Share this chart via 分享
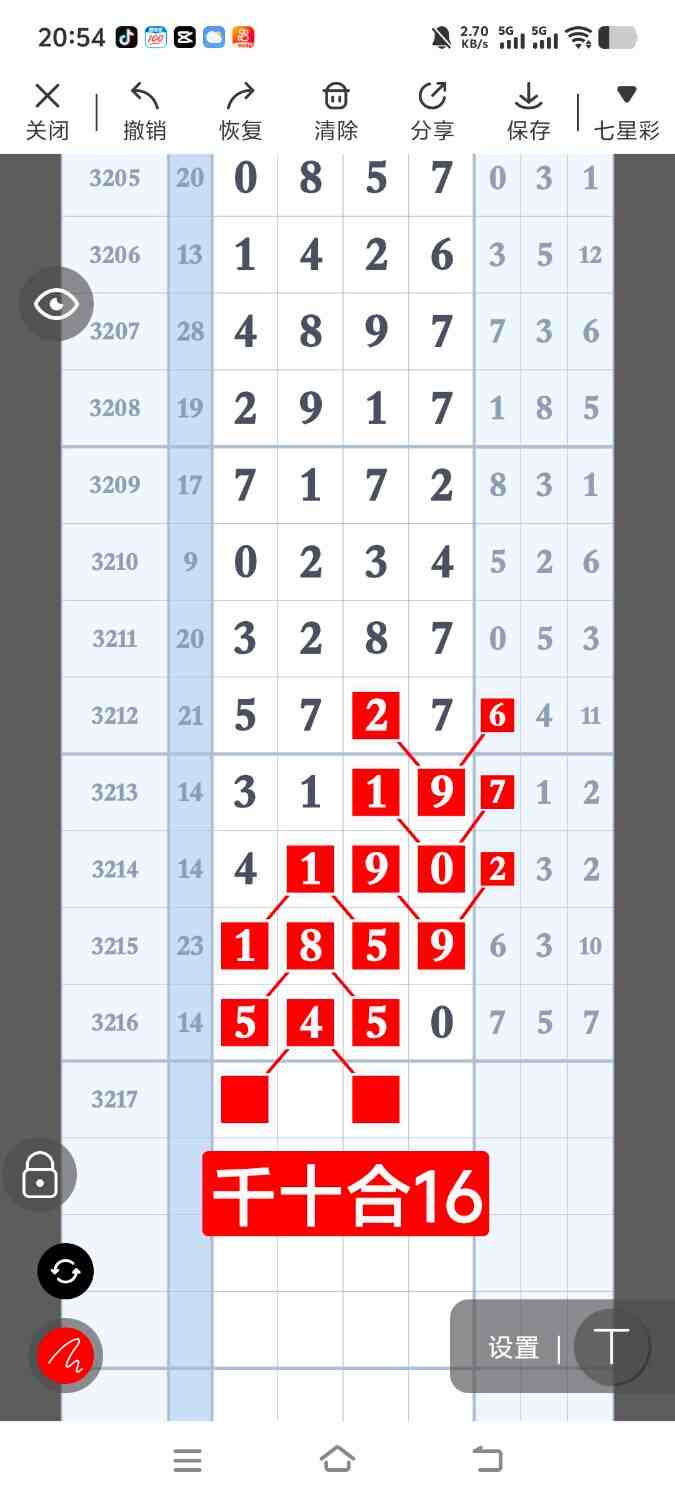This screenshot has width=675, height=1500. pos(432,111)
